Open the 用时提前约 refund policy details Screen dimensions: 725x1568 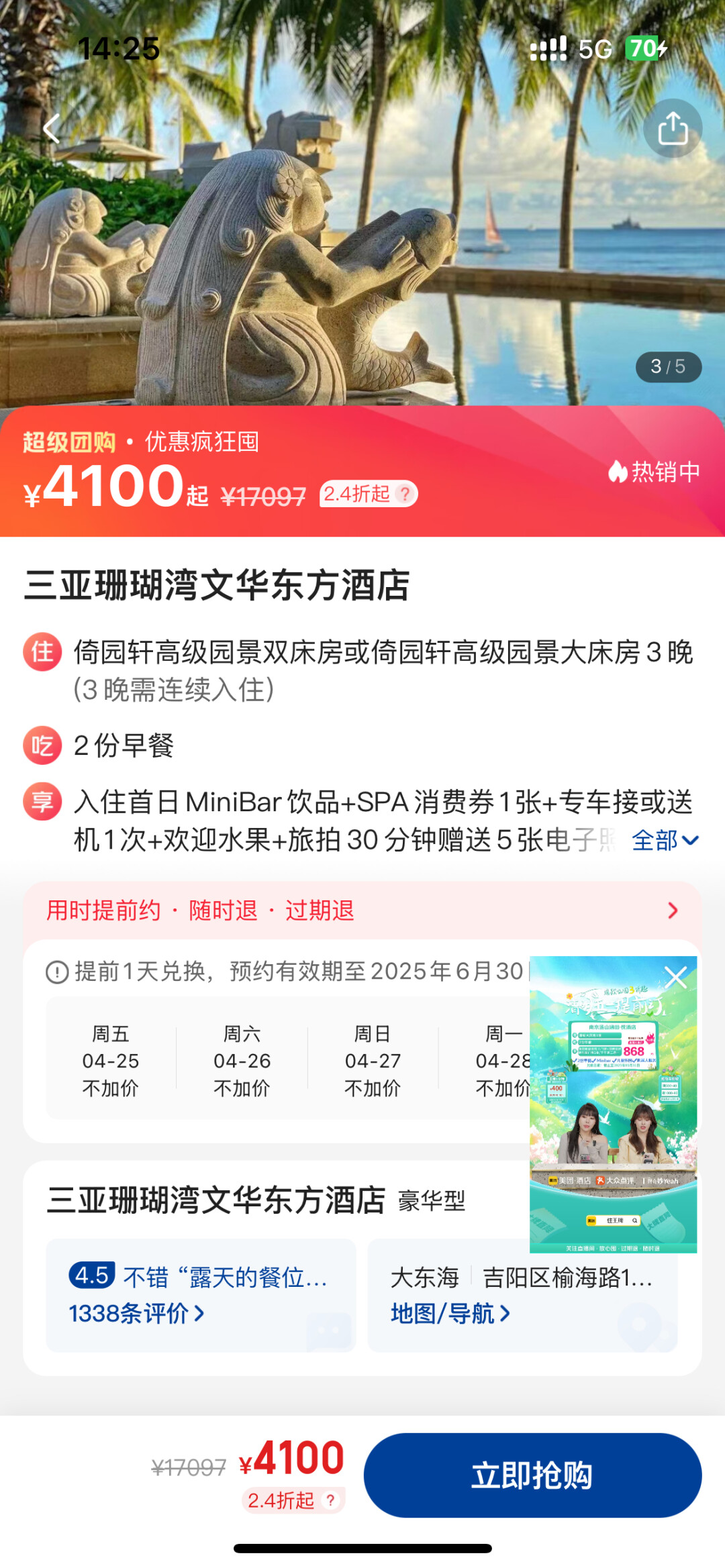pyautogui.click(x=362, y=910)
